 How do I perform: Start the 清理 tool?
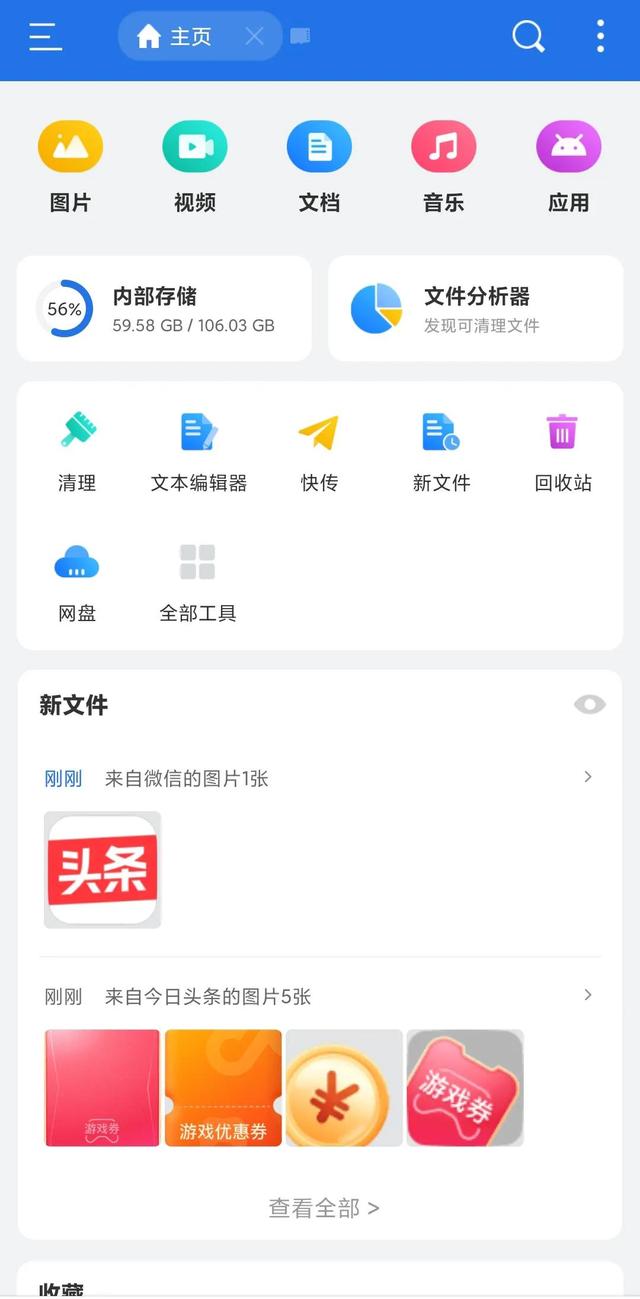[x=77, y=452]
